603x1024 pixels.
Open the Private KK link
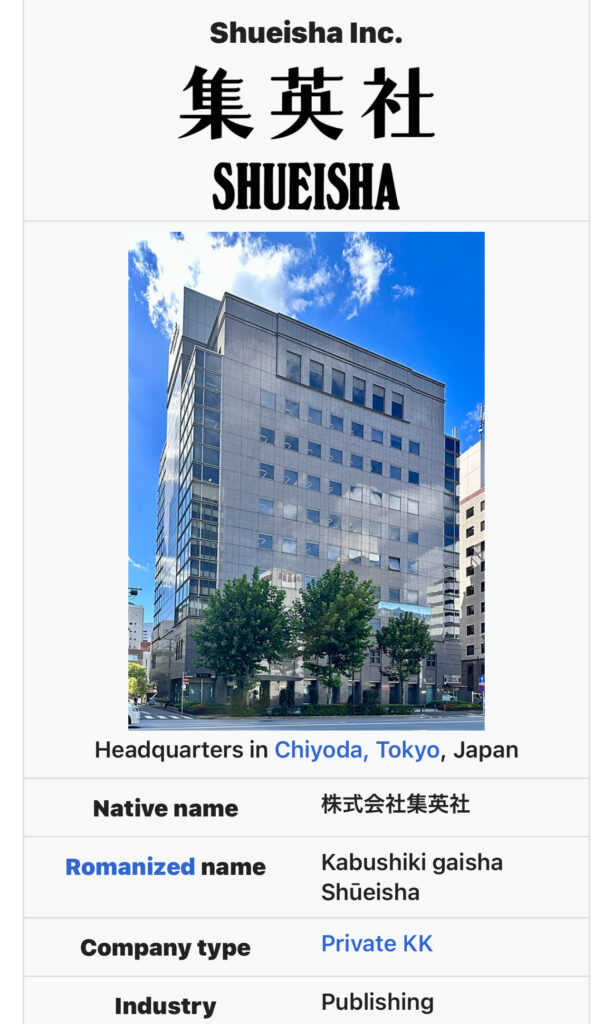coord(376,944)
